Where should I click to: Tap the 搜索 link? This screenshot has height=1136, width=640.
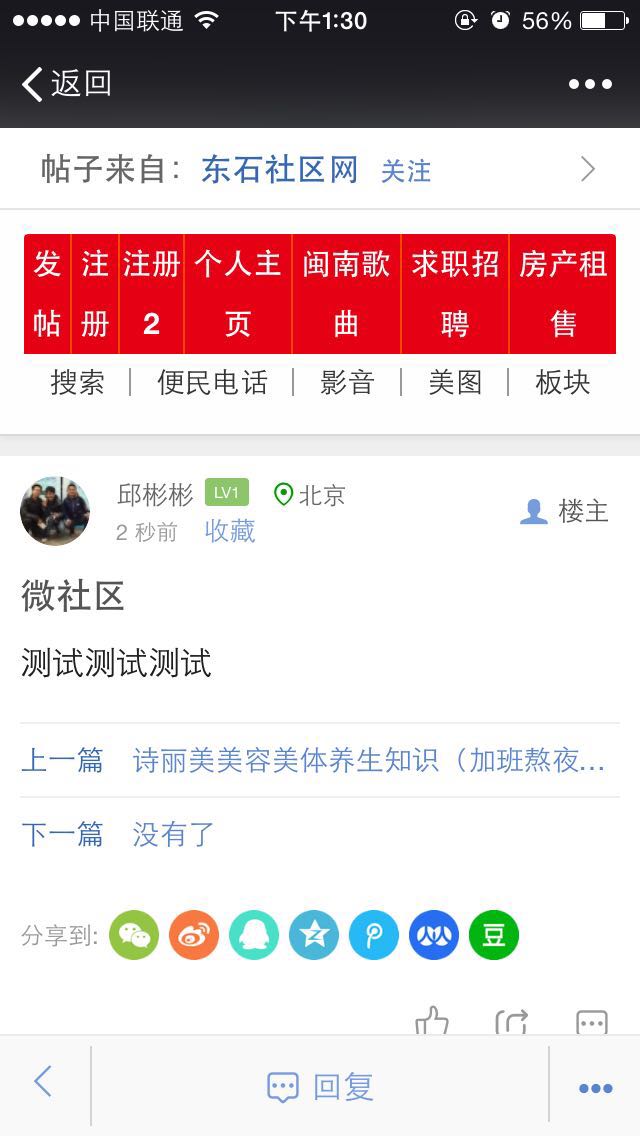click(77, 382)
